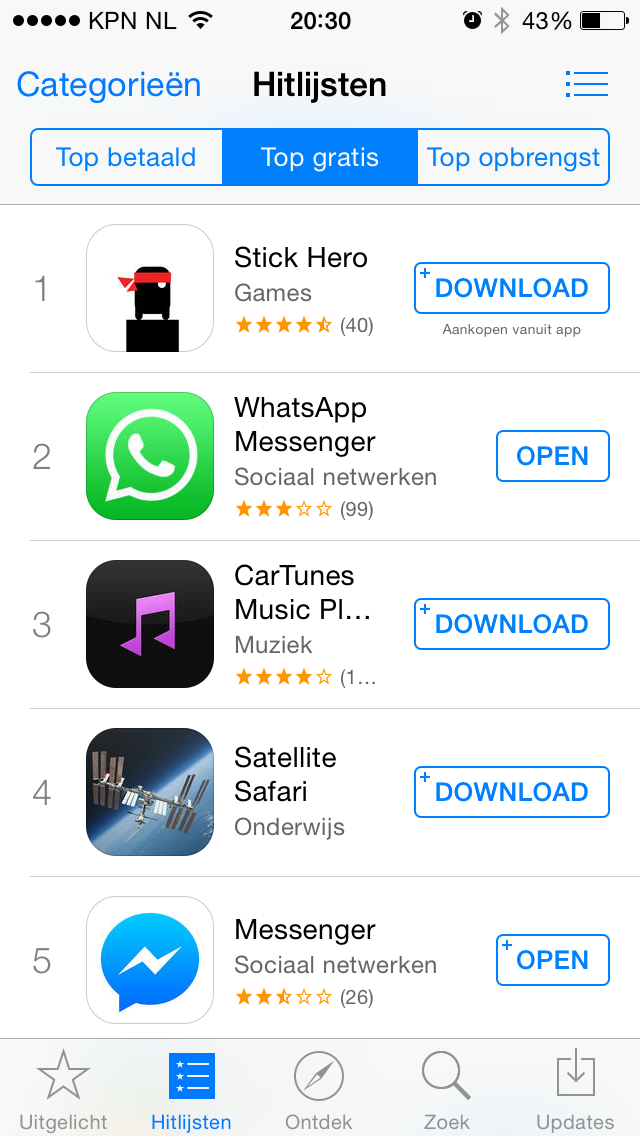Select the Top gratis segment
This screenshot has height=1136, width=640.
click(x=320, y=157)
